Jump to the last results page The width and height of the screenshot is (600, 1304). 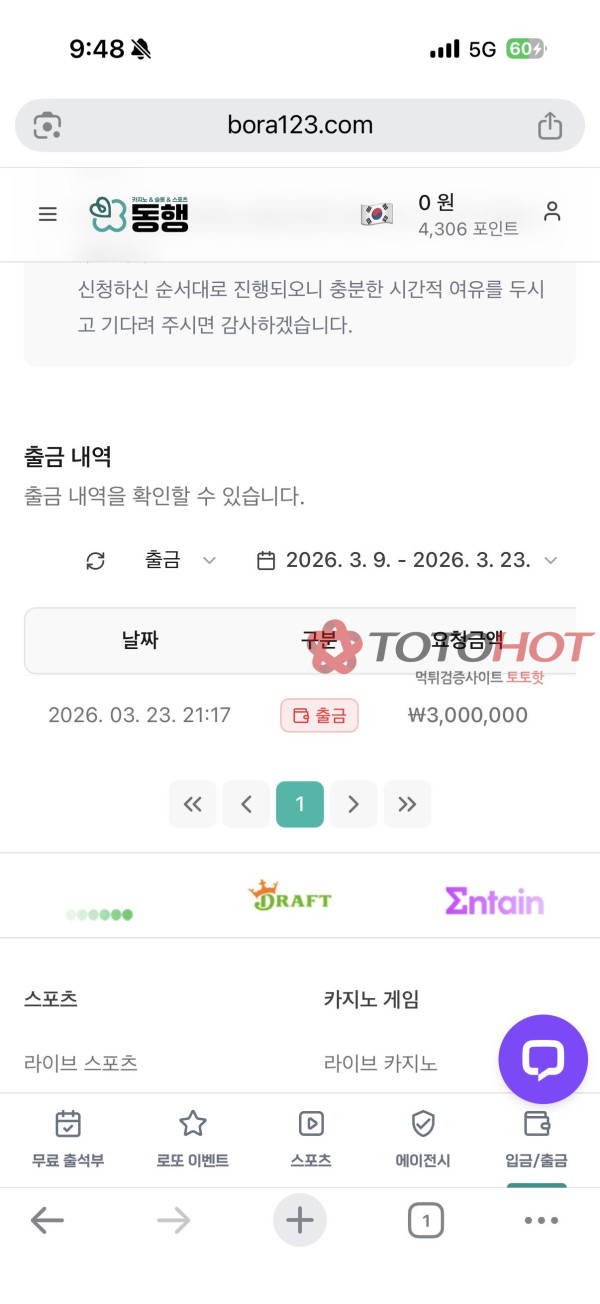pyautogui.click(x=407, y=804)
